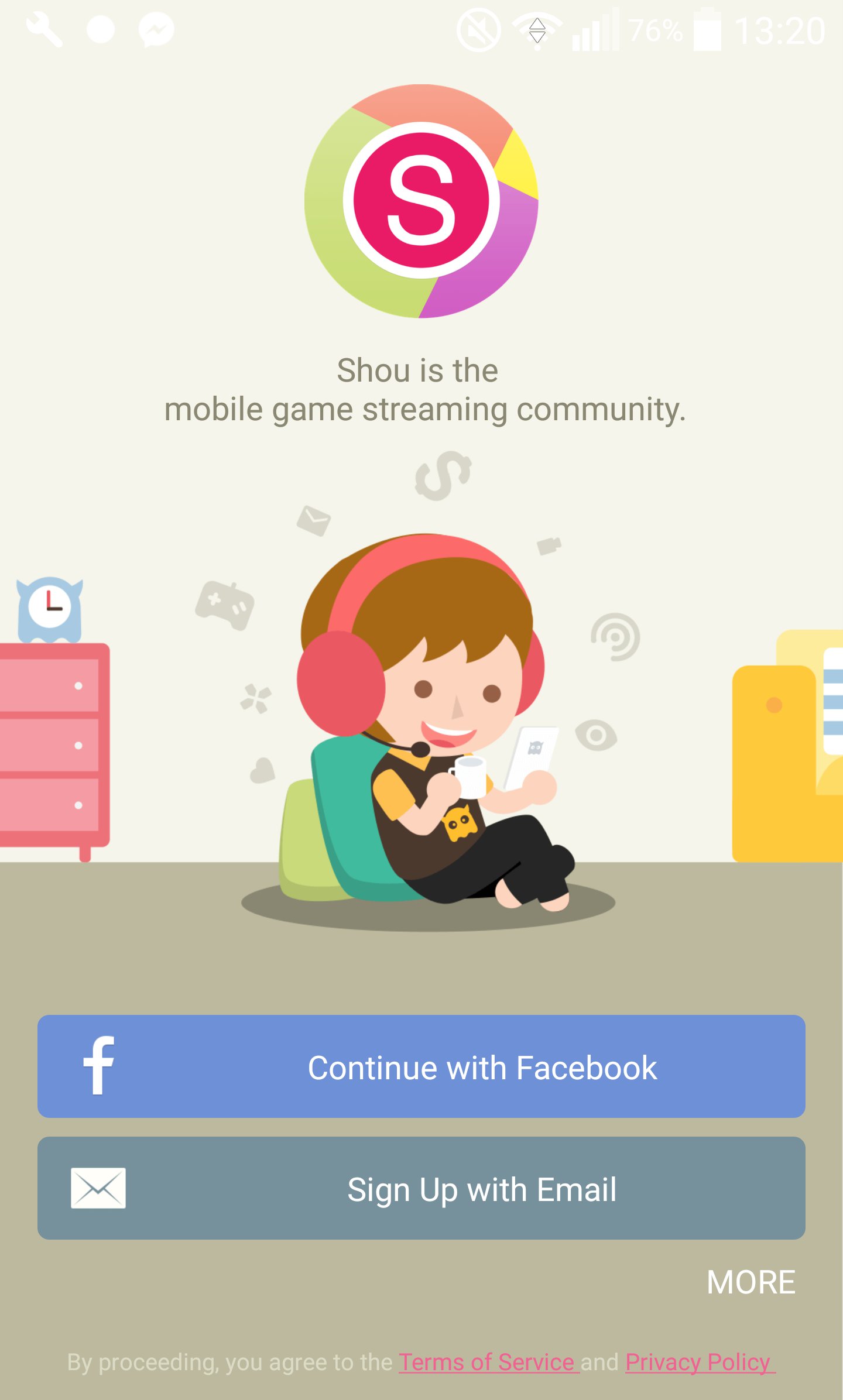Continue with Facebook login
The width and height of the screenshot is (843, 1400).
tap(421, 1066)
